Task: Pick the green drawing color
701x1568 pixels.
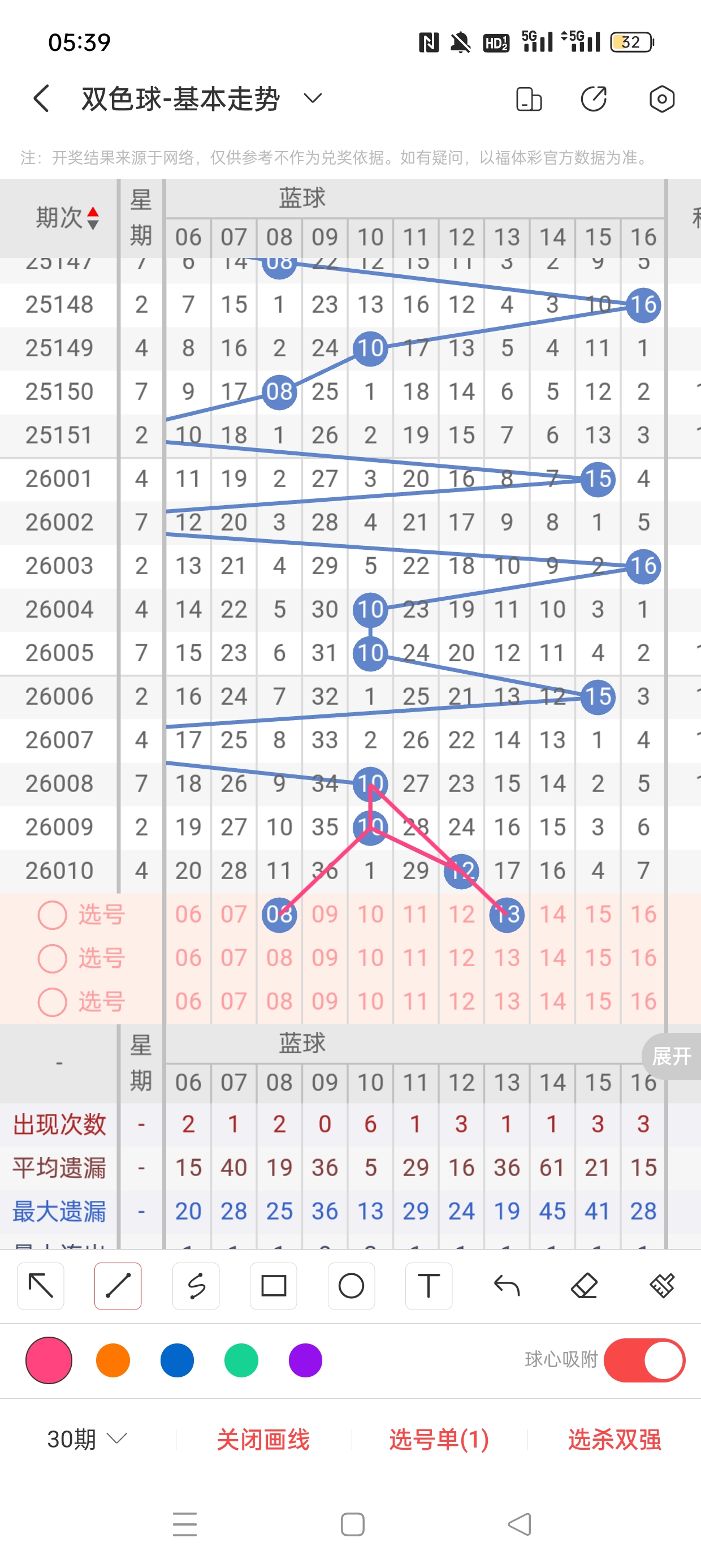Action: pyautogui.click(x=241, y=1360)
